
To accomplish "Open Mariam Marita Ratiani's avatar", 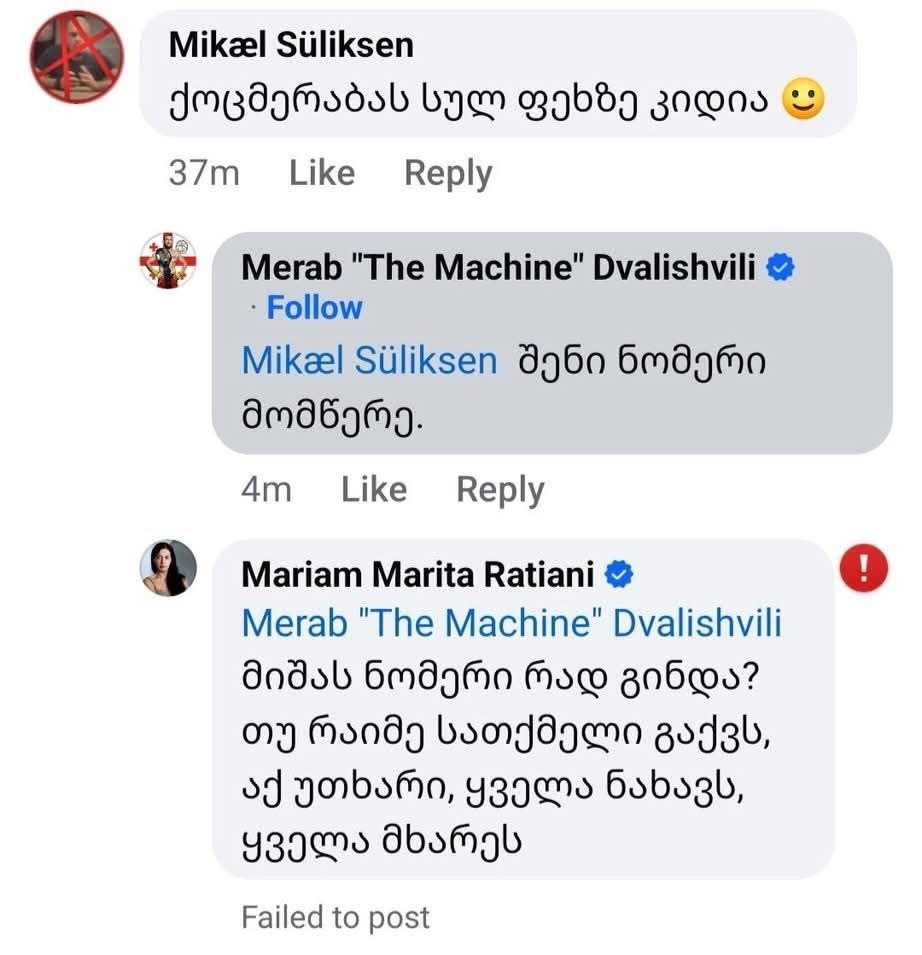I will pos(168,568).
